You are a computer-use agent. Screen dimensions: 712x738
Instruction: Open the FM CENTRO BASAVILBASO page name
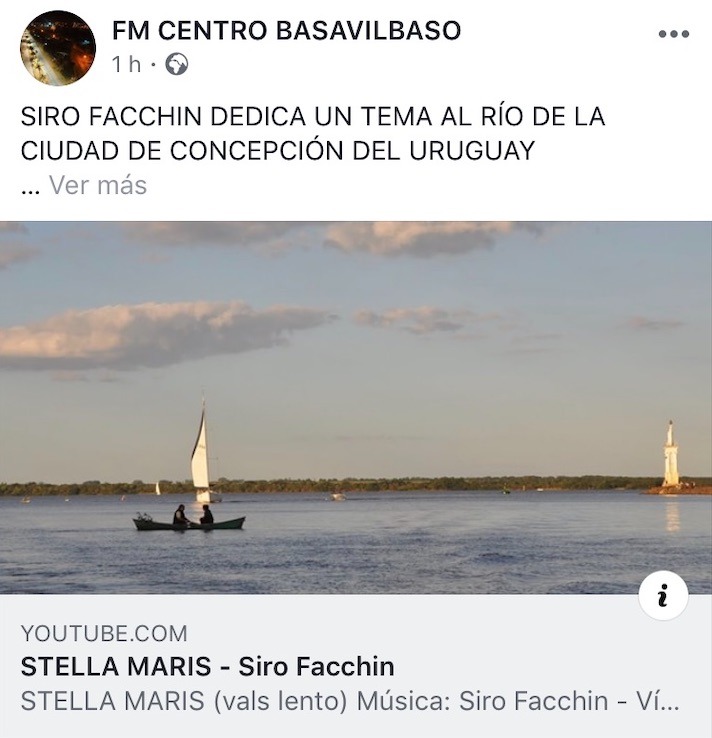pyautogui.click(x=286, y=31)
